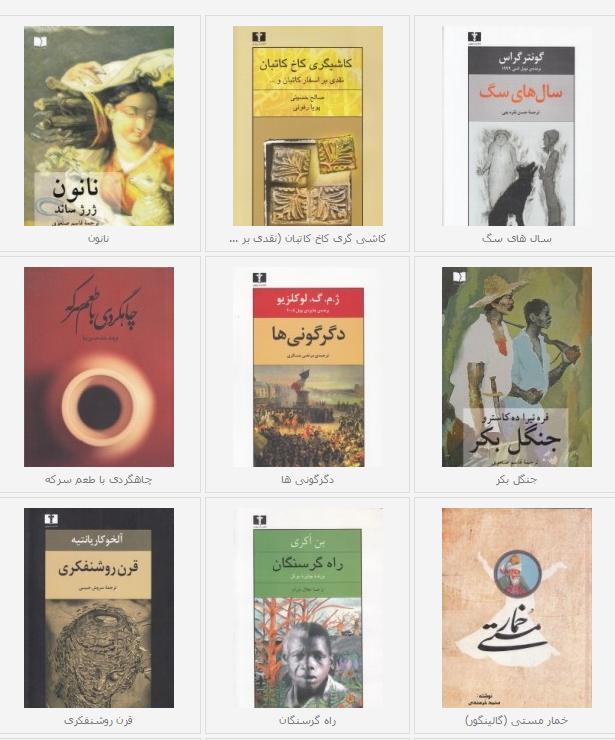The image size is (615, 740).
Task: Open the book قرن روشنفکری
Action: (x=98, y=608)
